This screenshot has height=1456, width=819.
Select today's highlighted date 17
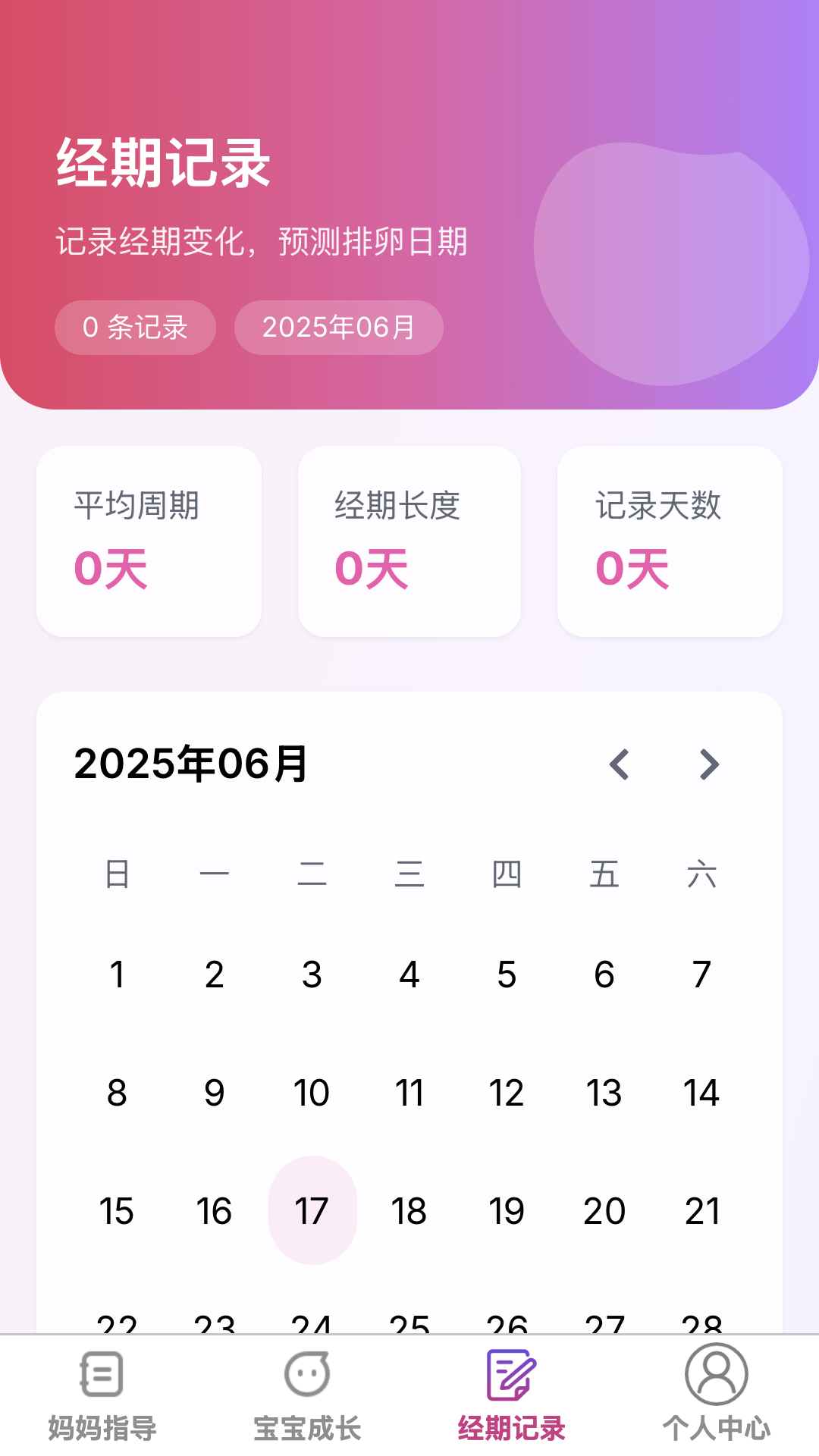[x=312, y=1211]
